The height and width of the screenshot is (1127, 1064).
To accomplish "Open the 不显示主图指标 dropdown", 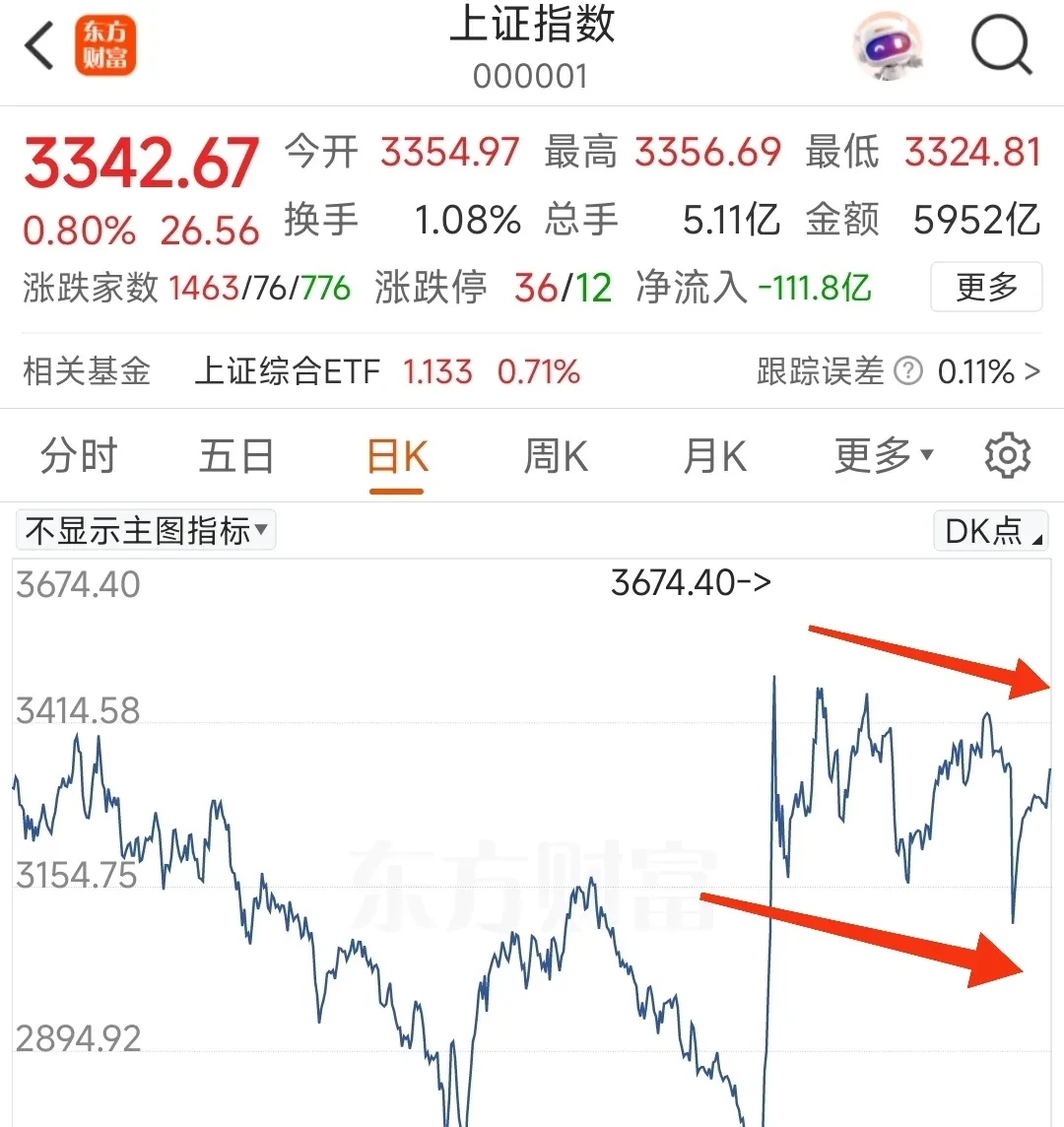I will (146, 530).
